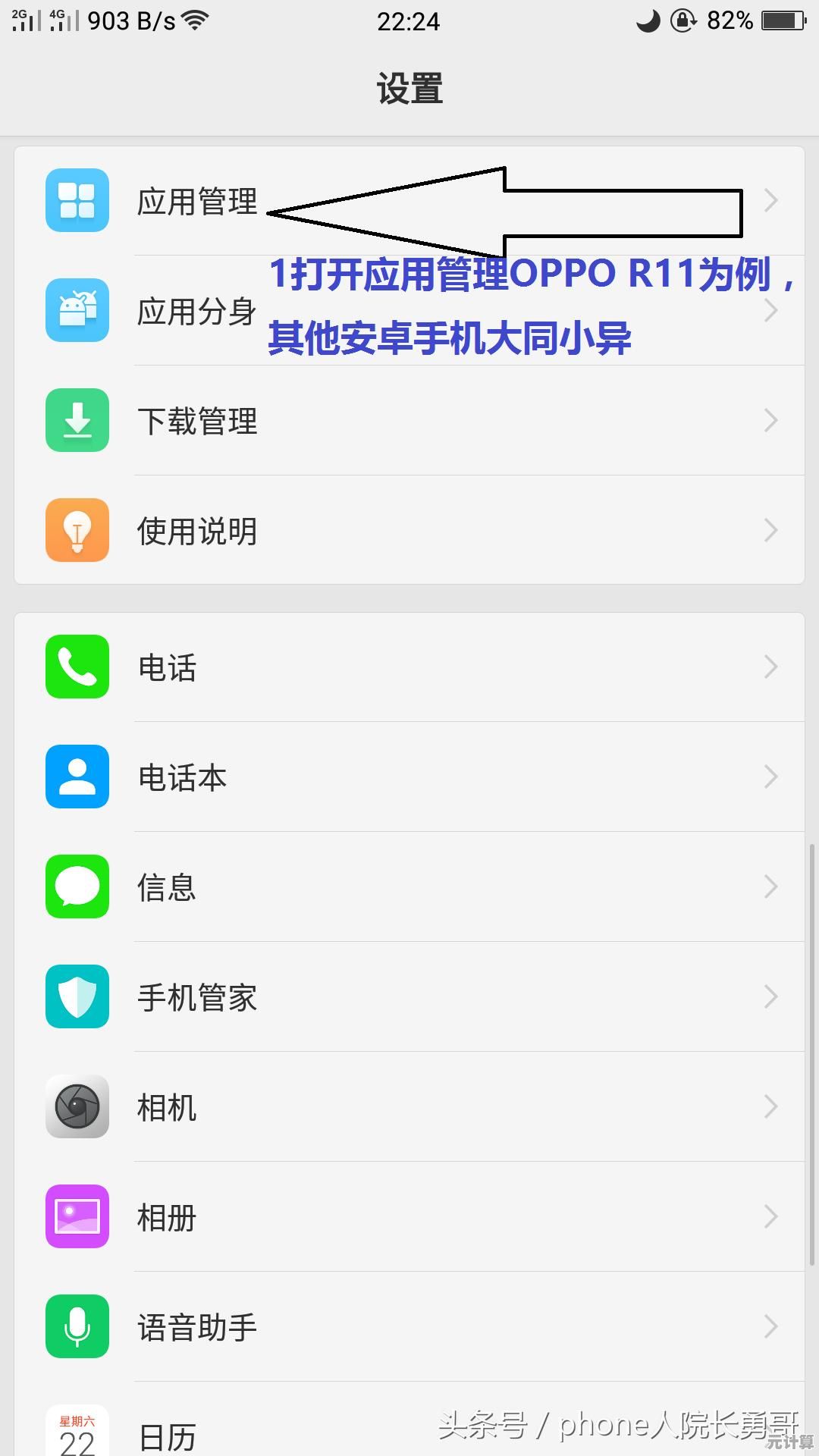This screenshot has height=1456, width=819.
Task: Open 手机管家 settings
Action: [197, 997]
